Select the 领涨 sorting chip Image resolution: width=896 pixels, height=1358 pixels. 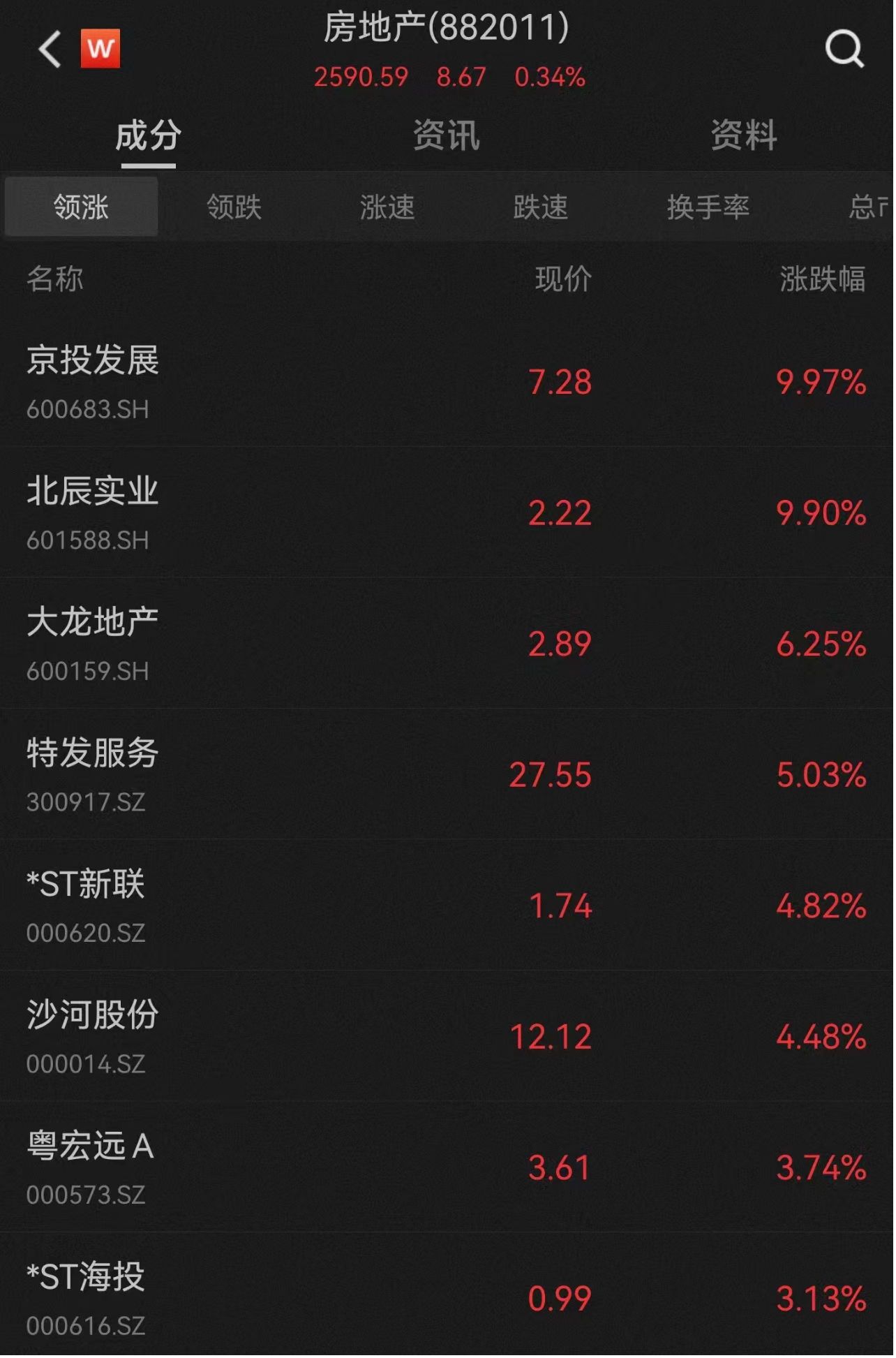click(x=81, y=207)
